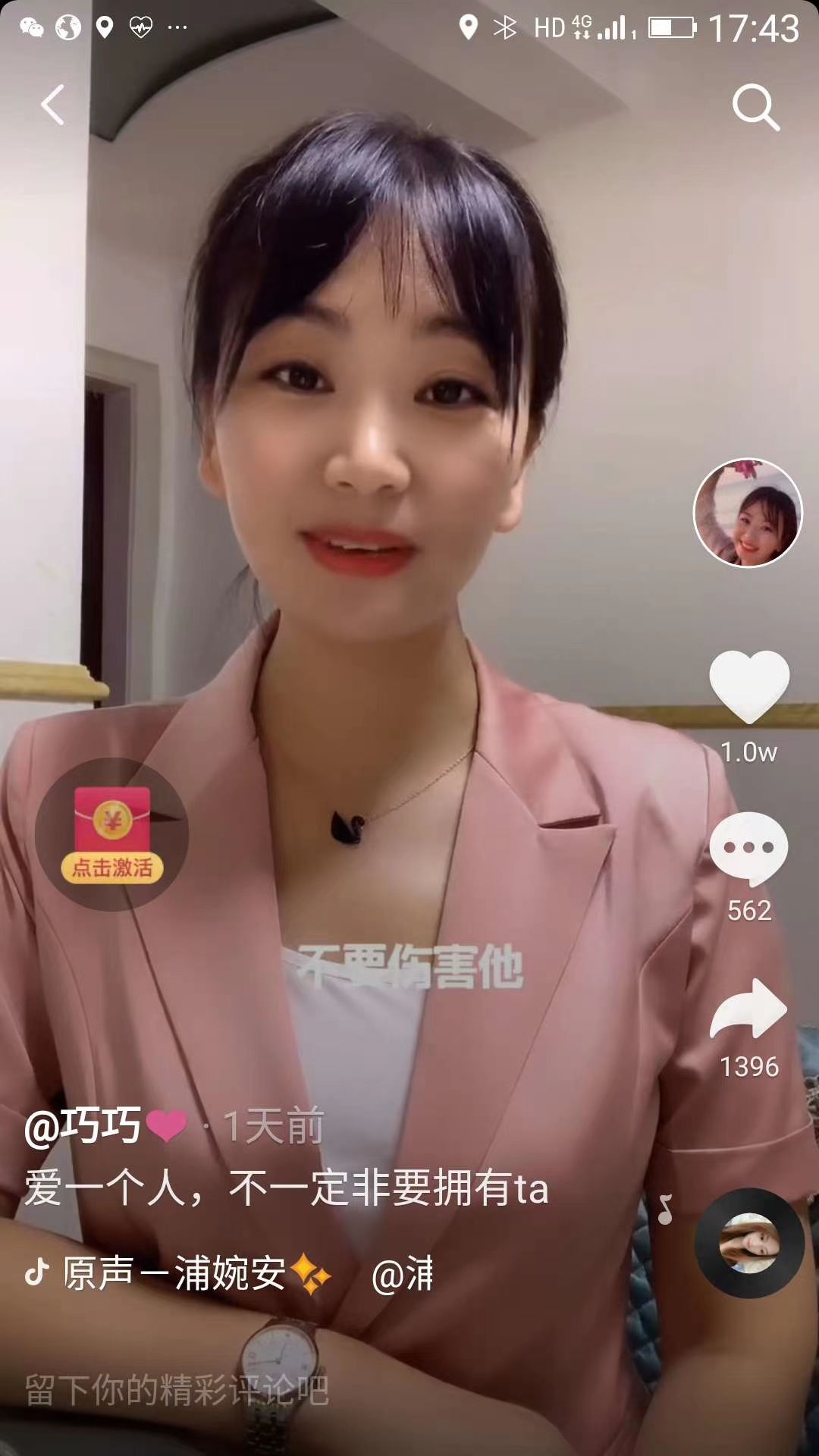The width and height of the screenshot is (819, 1456).
Task: Open @巧巧 username profile link
Action: pos(83,1125)
